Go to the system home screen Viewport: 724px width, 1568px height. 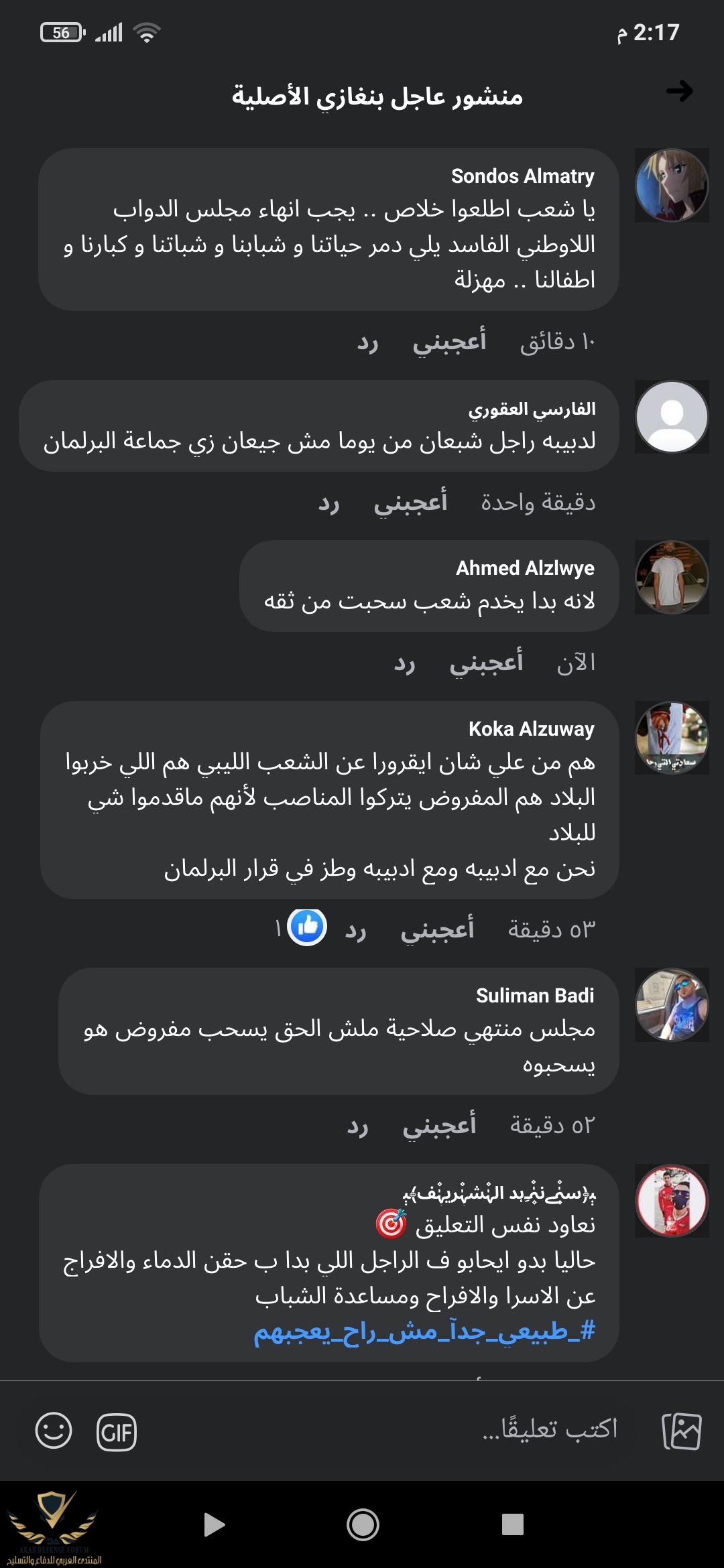363,1525
